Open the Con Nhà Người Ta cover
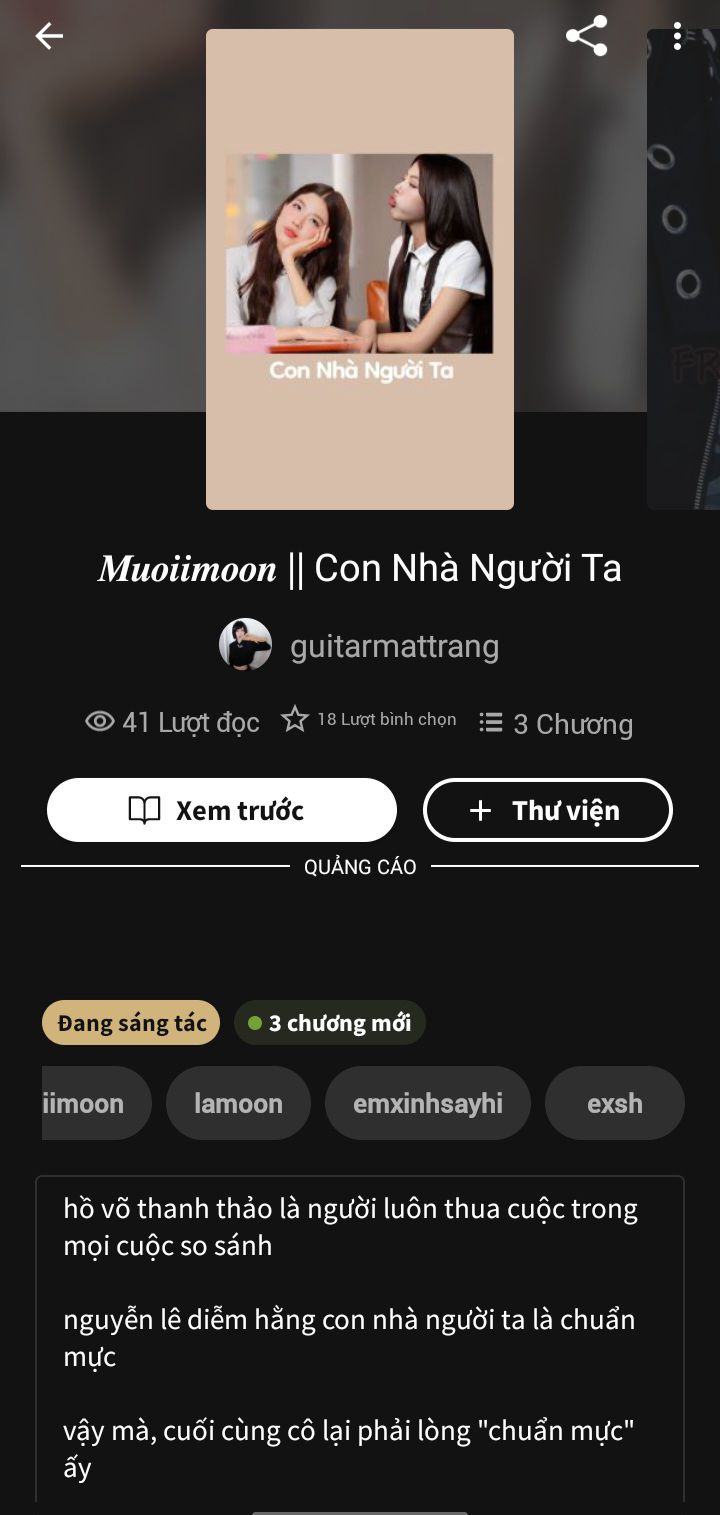 click(x=360, y=269)
